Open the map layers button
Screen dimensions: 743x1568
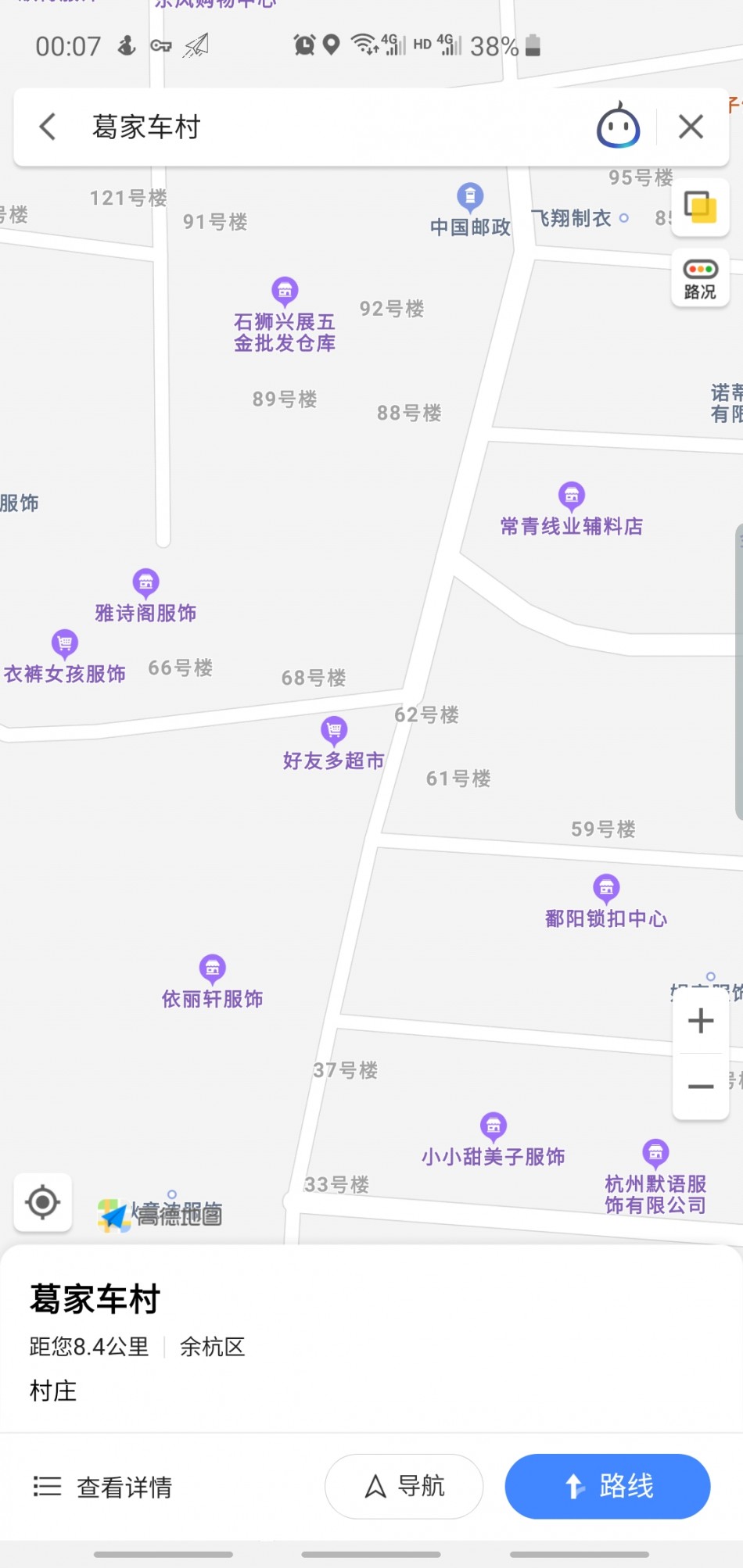[x=701, y=207]
